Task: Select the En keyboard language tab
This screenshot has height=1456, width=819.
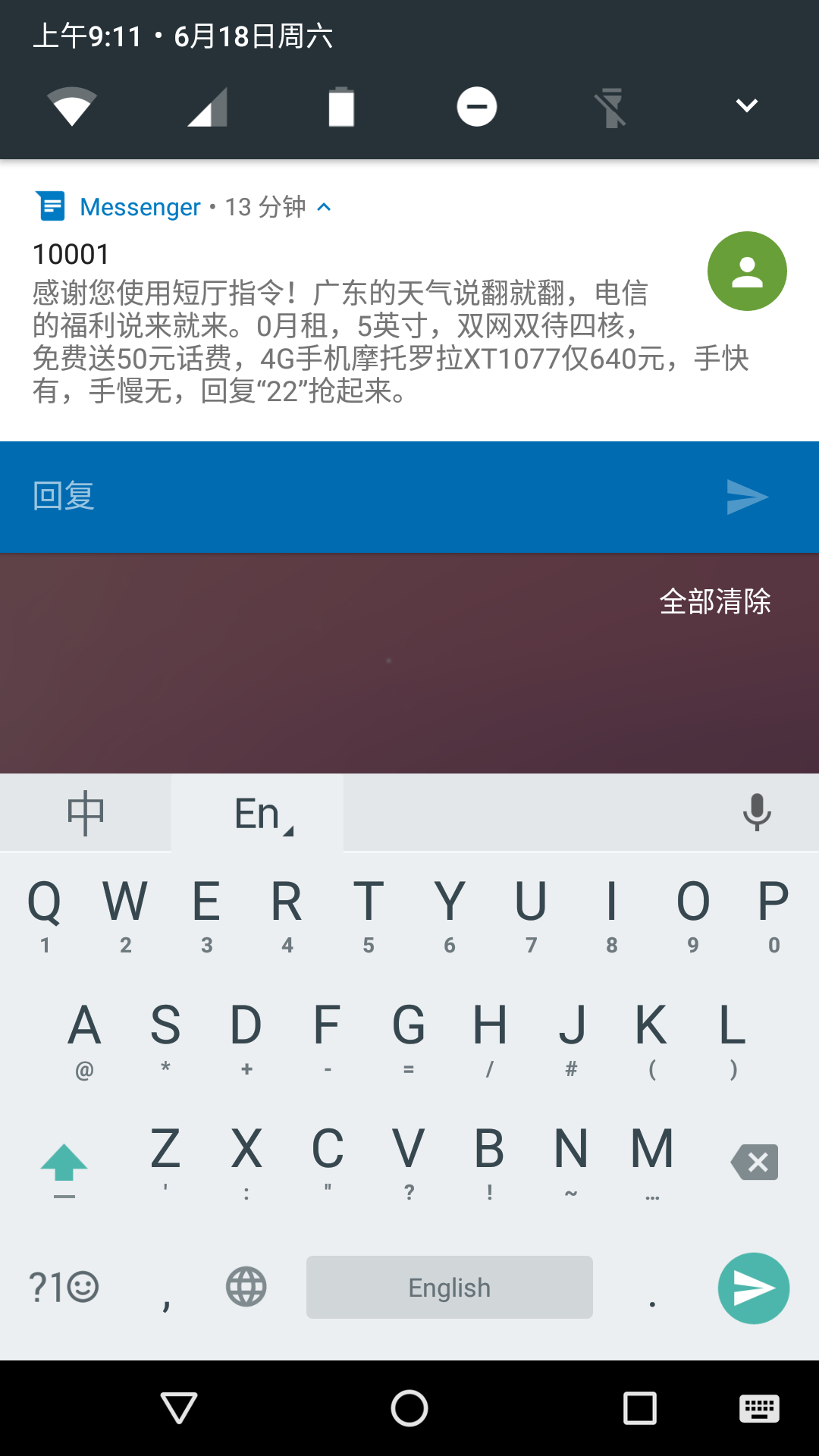Action: [258, 814]
